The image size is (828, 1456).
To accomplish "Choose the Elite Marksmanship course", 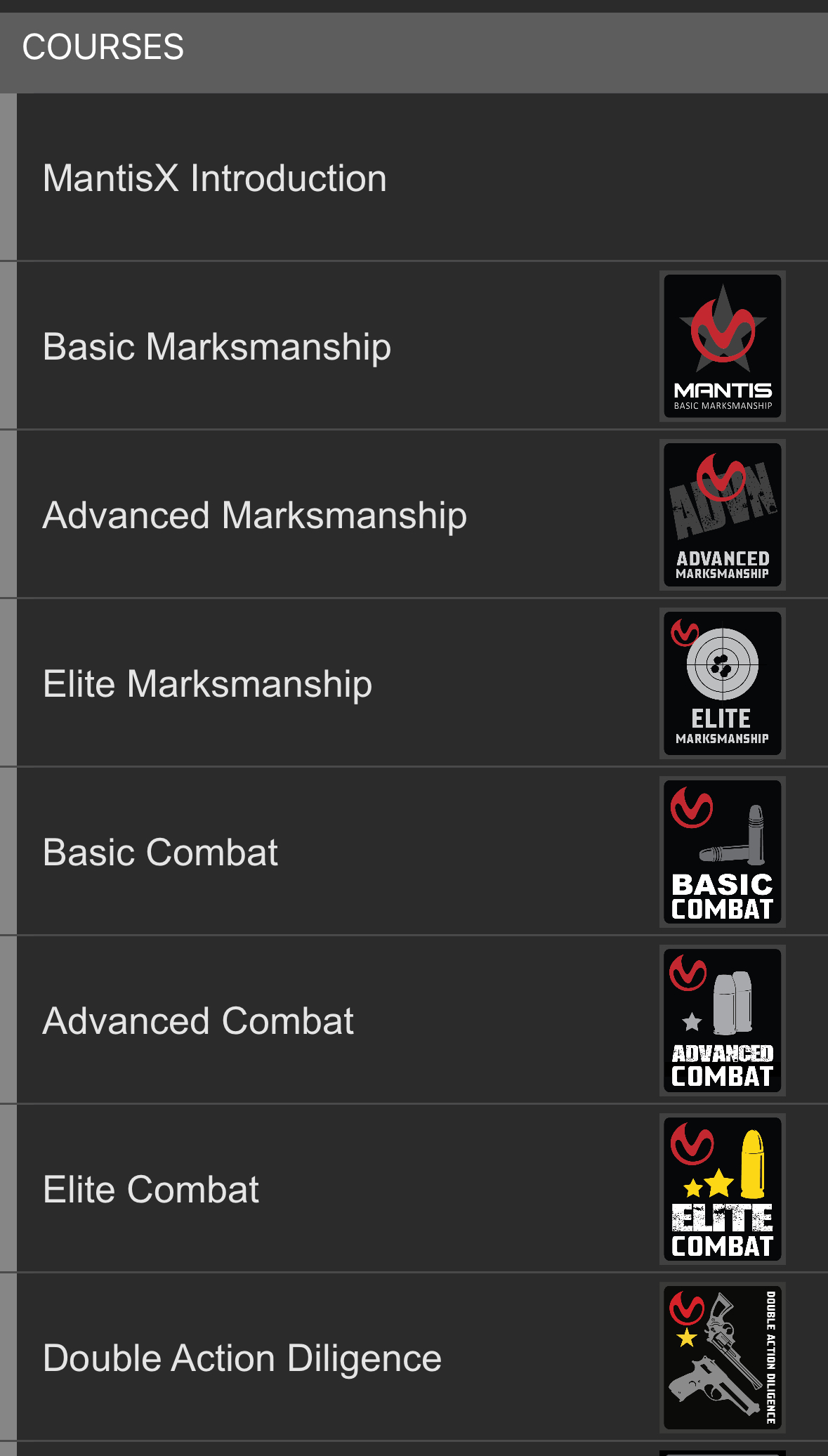I will [208, 683].
